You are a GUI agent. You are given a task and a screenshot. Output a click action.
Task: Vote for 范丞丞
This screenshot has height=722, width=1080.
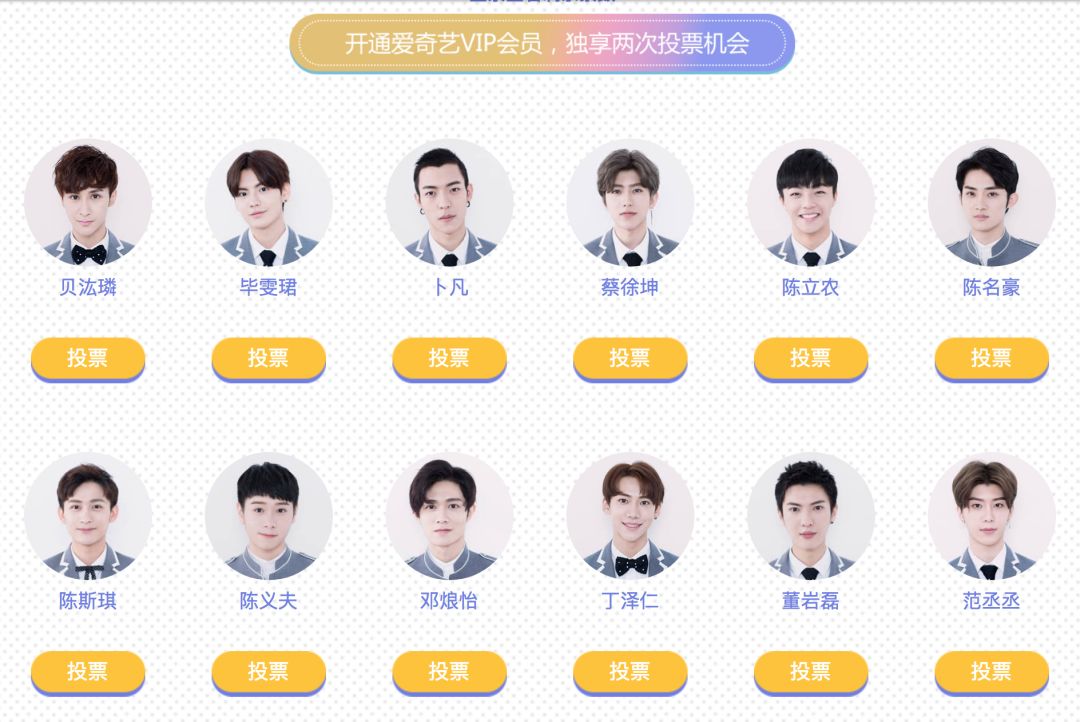991,671
